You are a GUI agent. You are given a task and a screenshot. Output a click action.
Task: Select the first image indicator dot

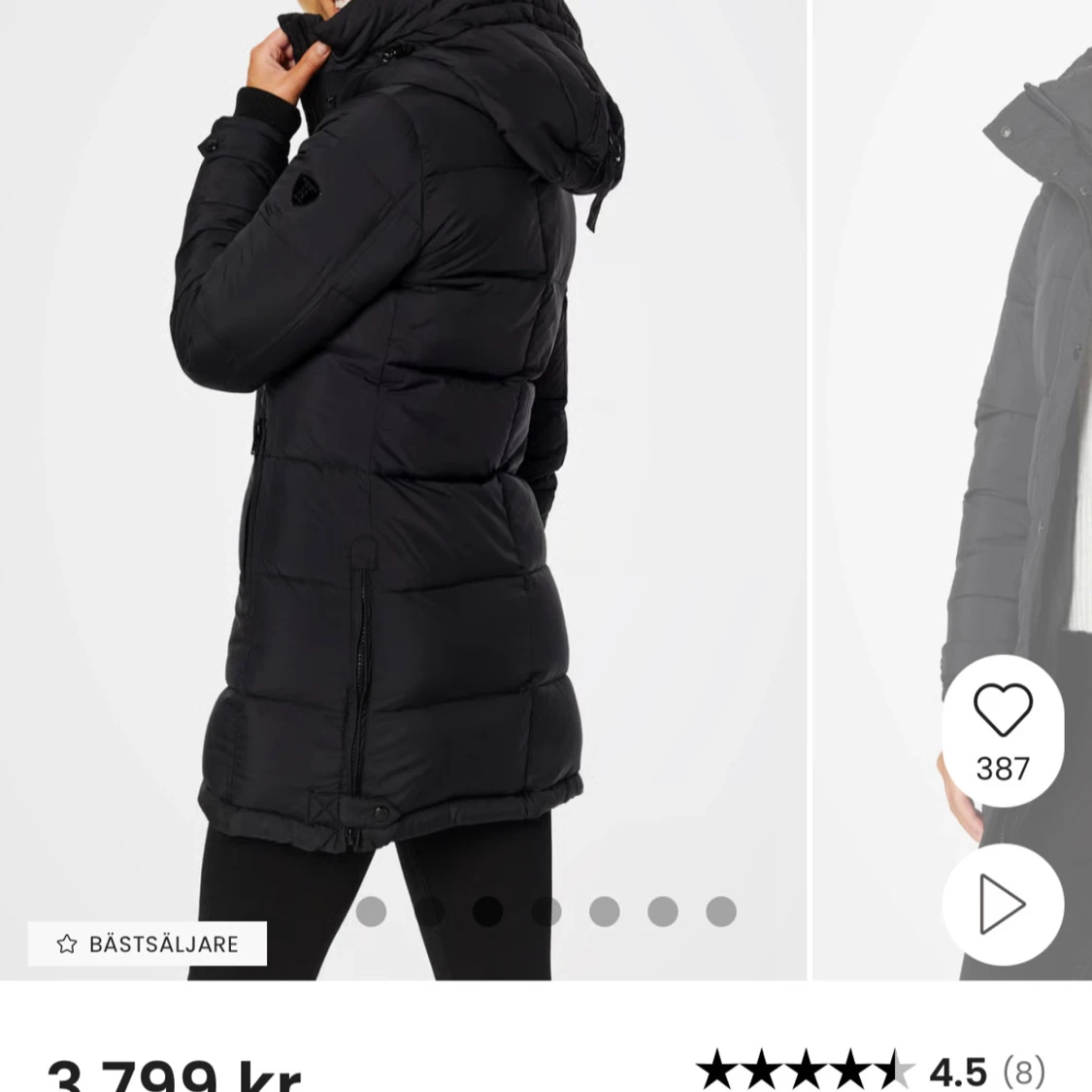click(371, 911)
